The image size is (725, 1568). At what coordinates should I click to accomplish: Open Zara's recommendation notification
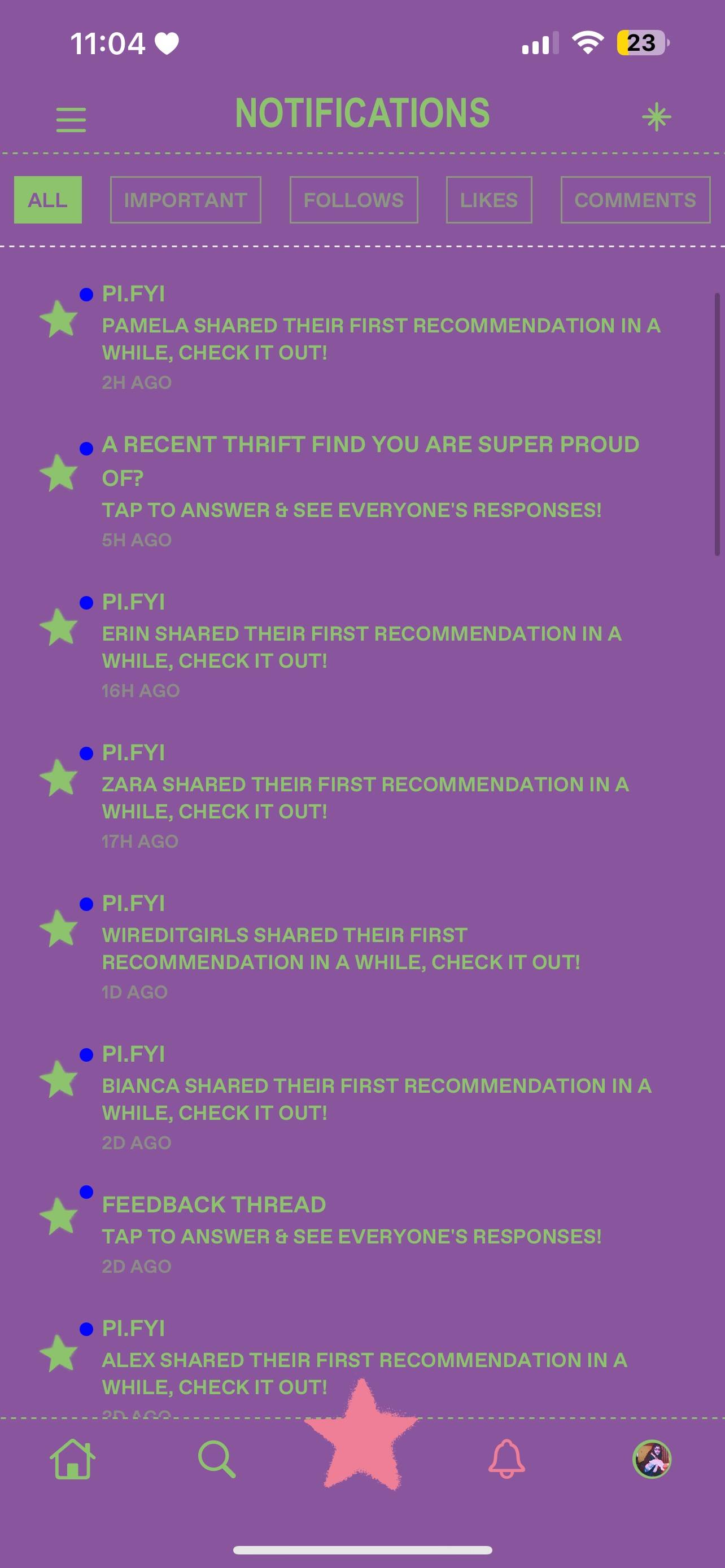pos(362,796)
